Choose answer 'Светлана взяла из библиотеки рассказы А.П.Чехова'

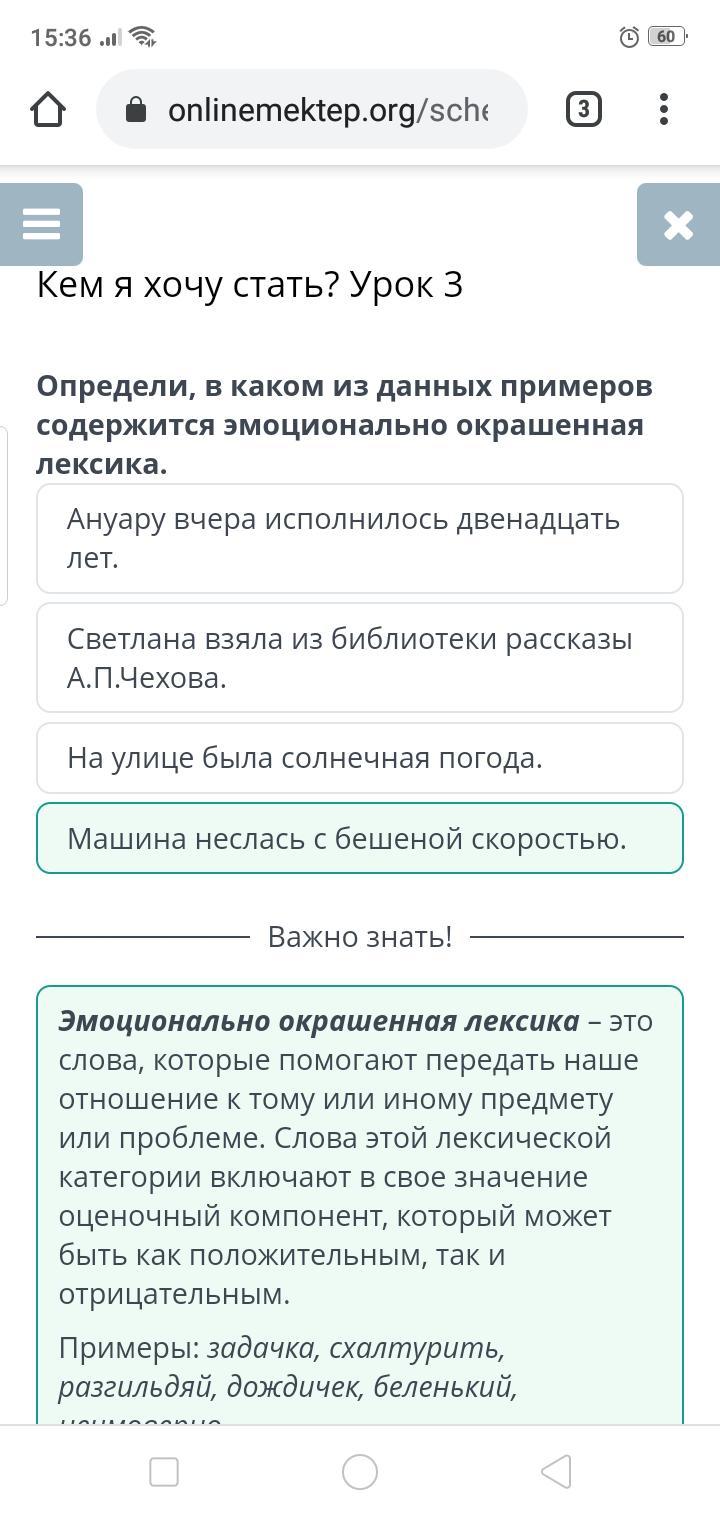pos(360,658)
